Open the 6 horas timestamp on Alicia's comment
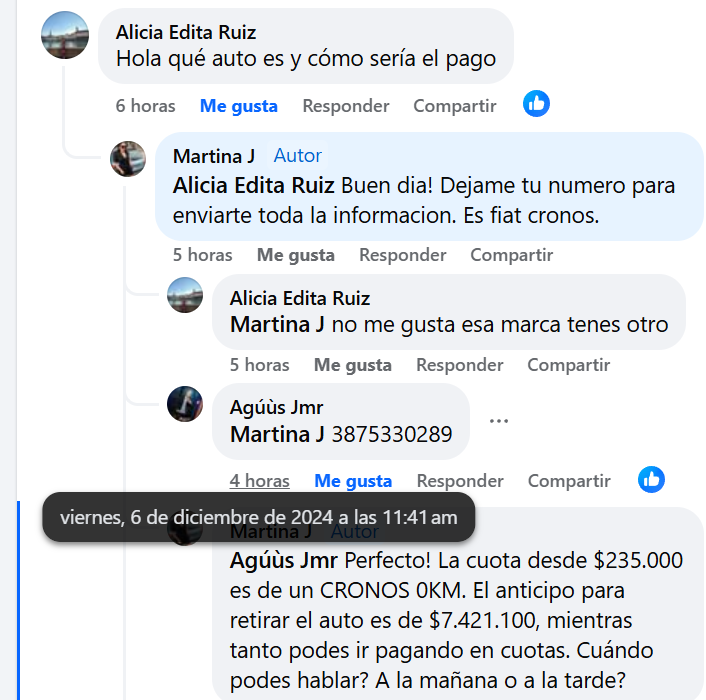The width and height of the screenshot is (706, 700). tap(145, 106)
